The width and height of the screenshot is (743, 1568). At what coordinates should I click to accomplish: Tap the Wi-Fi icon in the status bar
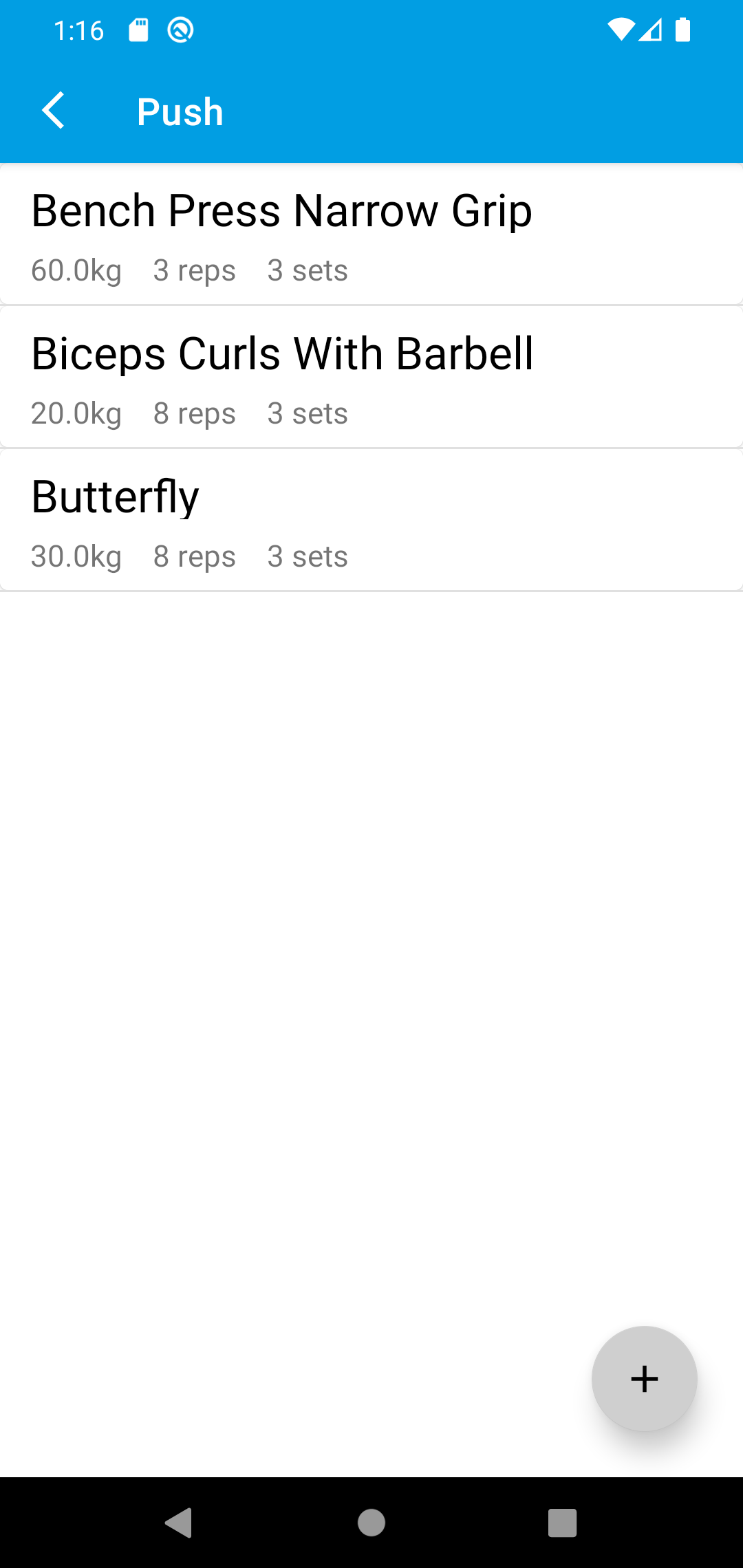(620, 29)
